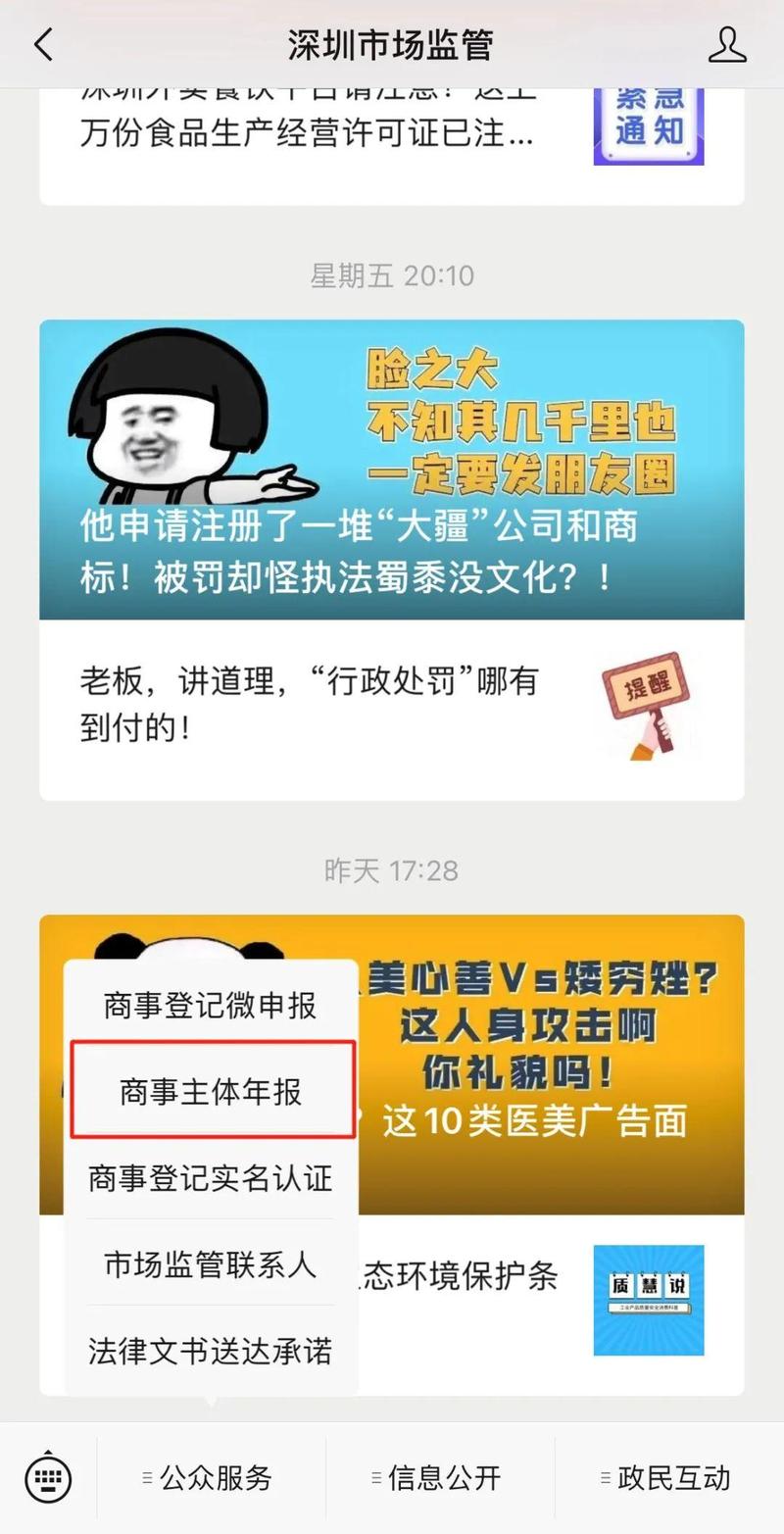Open the 信息公开 menu

tap(441, 1477)
